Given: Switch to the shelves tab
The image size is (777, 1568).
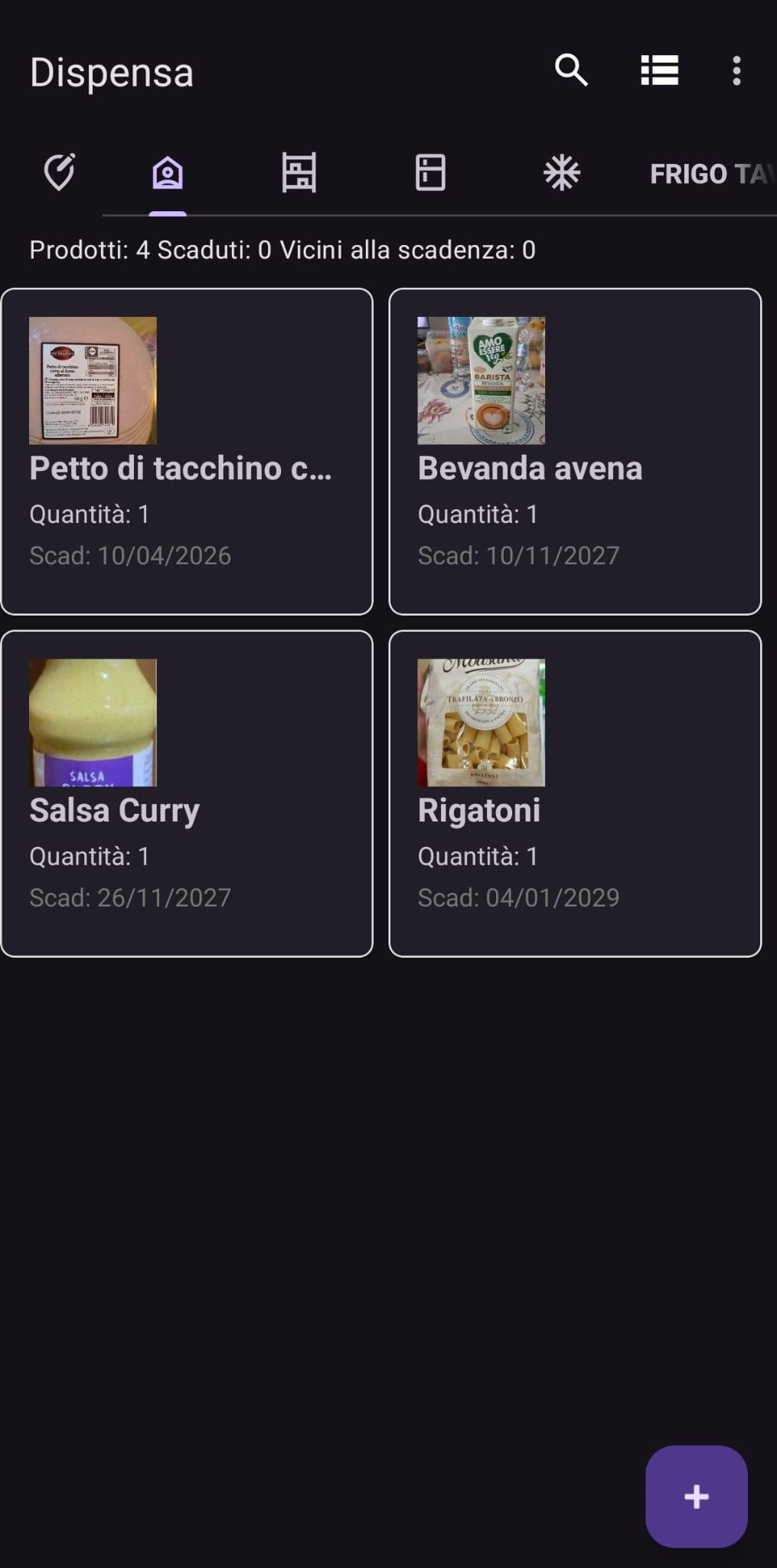Looking at the screenshot, I should pyautogui.click(x=299, y=172).
